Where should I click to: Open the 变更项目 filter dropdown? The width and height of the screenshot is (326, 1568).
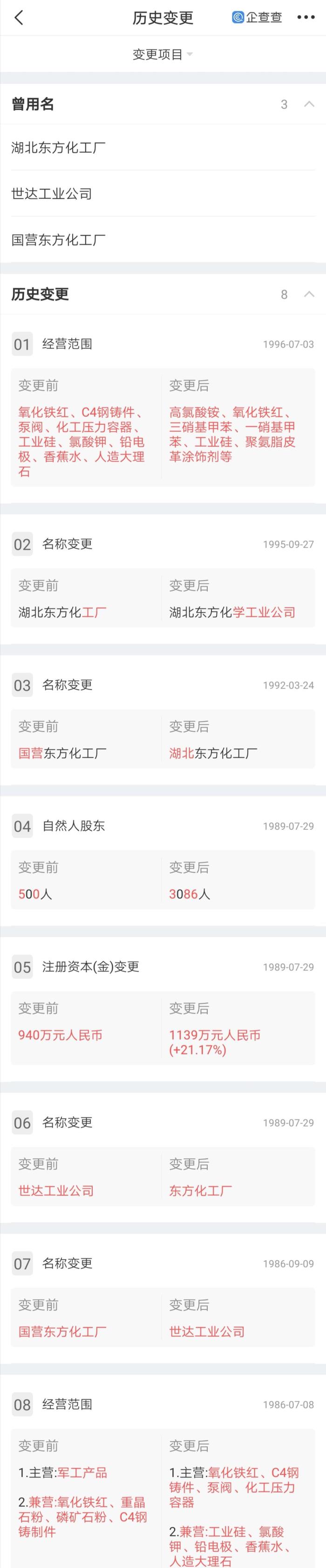click(163, 55)
